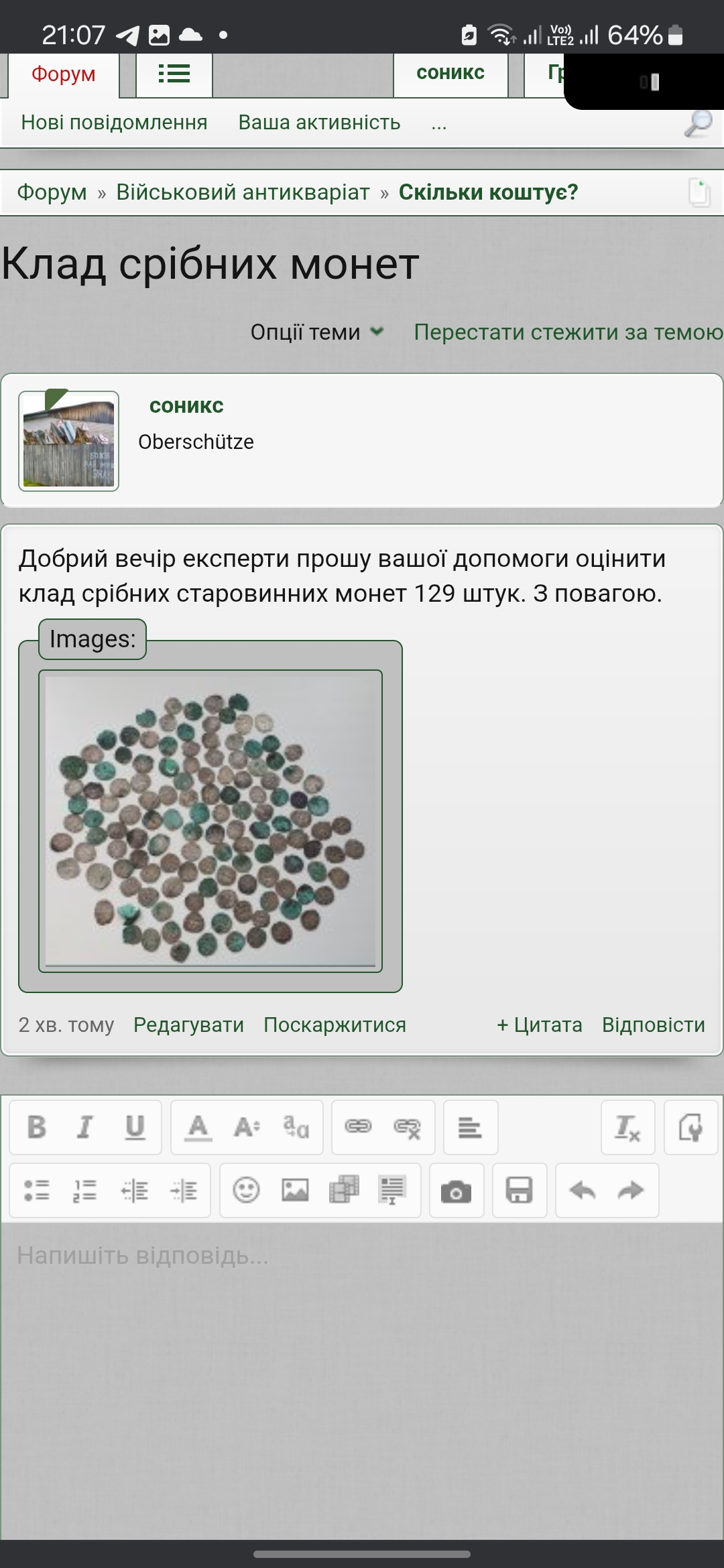Tap Перестати стежити за темою
724x1568 pixels.
point(568,332)
